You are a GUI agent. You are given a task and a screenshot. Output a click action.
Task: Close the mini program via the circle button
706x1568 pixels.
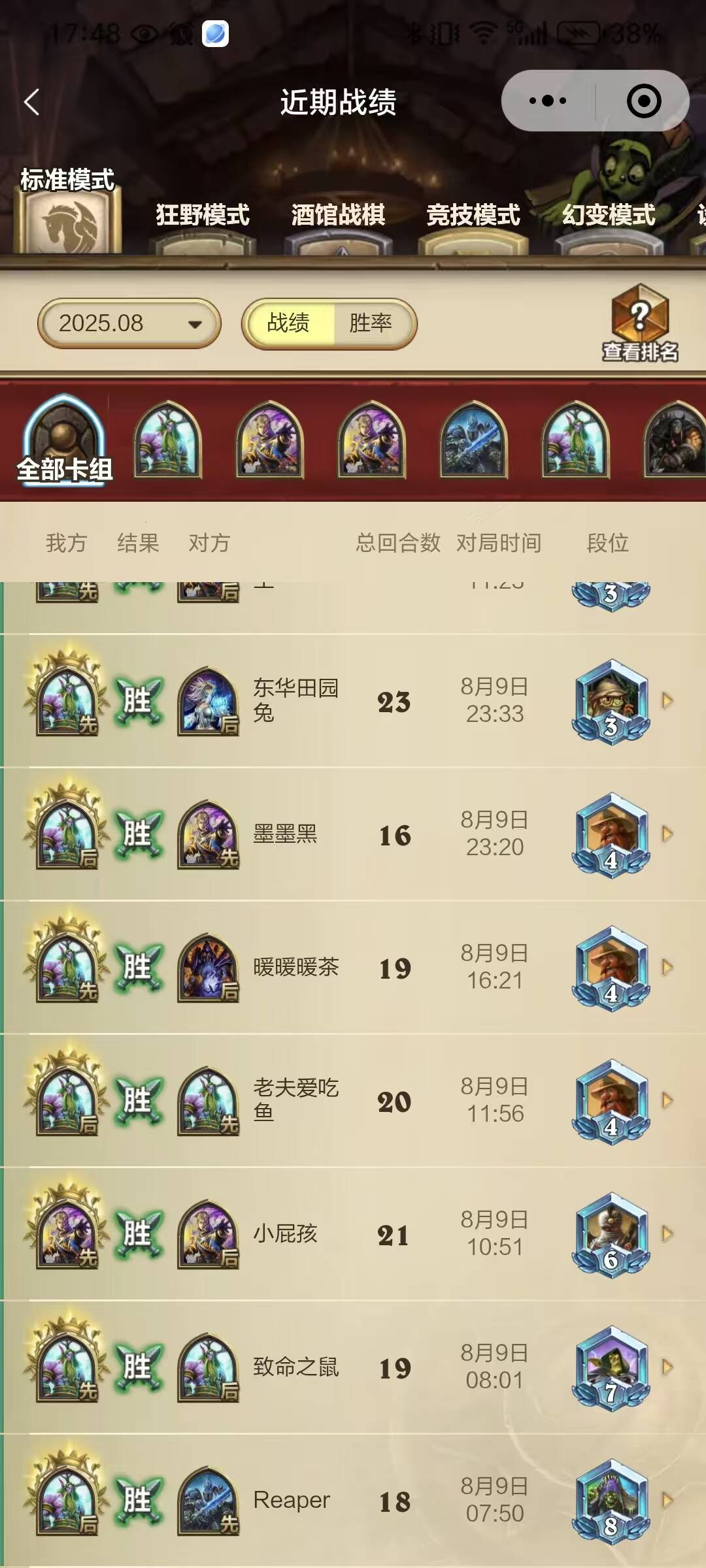pyautogui.click(x=643, y=101)
